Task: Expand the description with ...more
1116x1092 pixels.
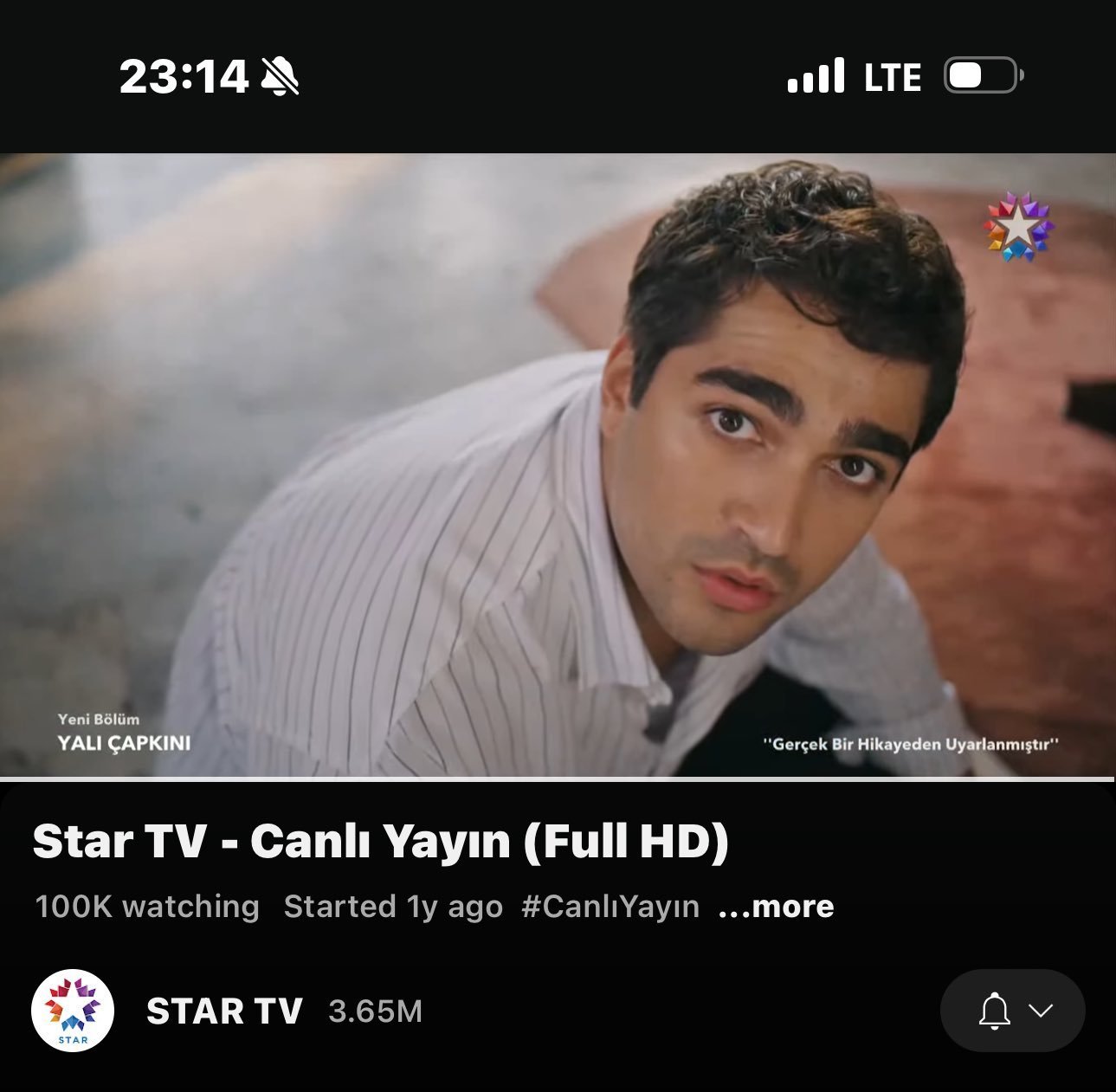Action: 776,907
